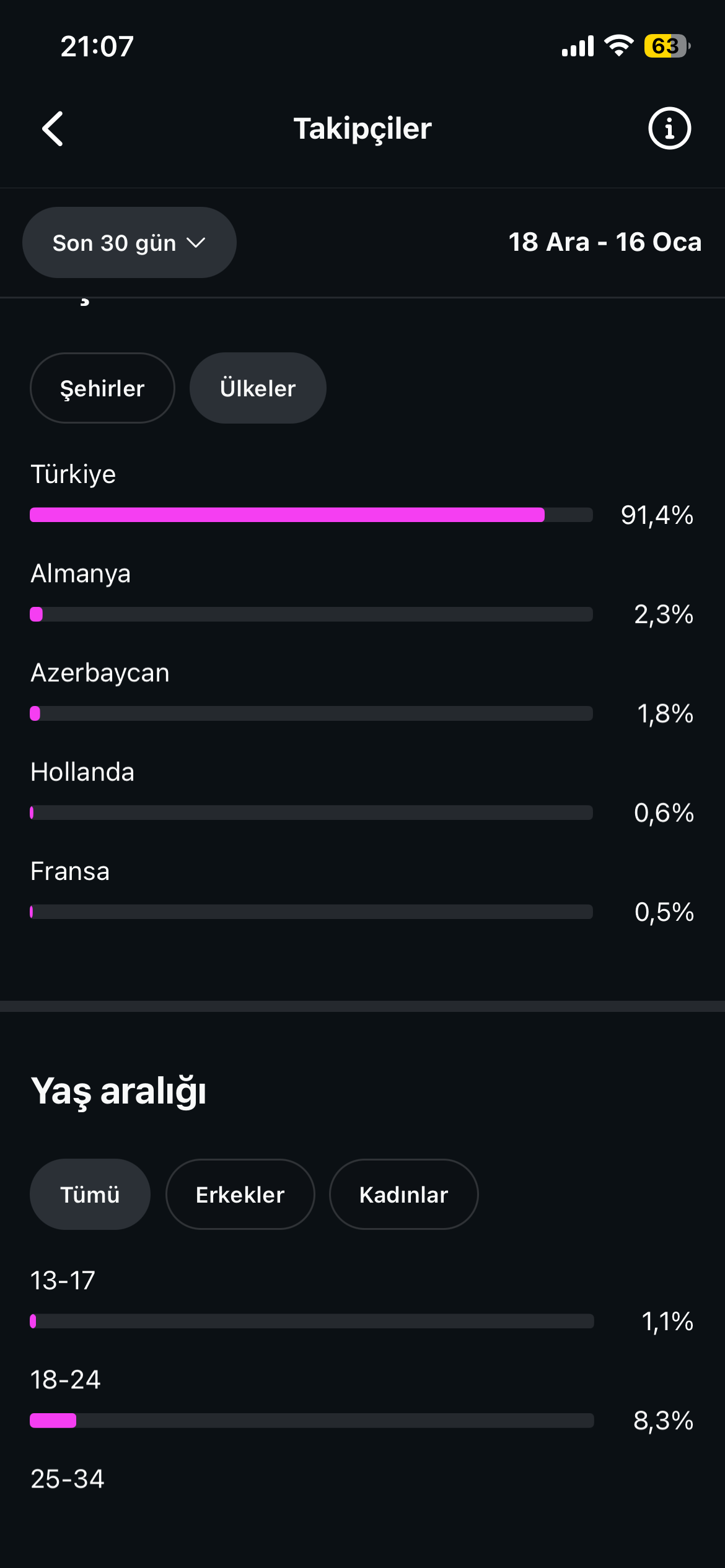Go back from the Takipçiler screen

tap(53, 129)
